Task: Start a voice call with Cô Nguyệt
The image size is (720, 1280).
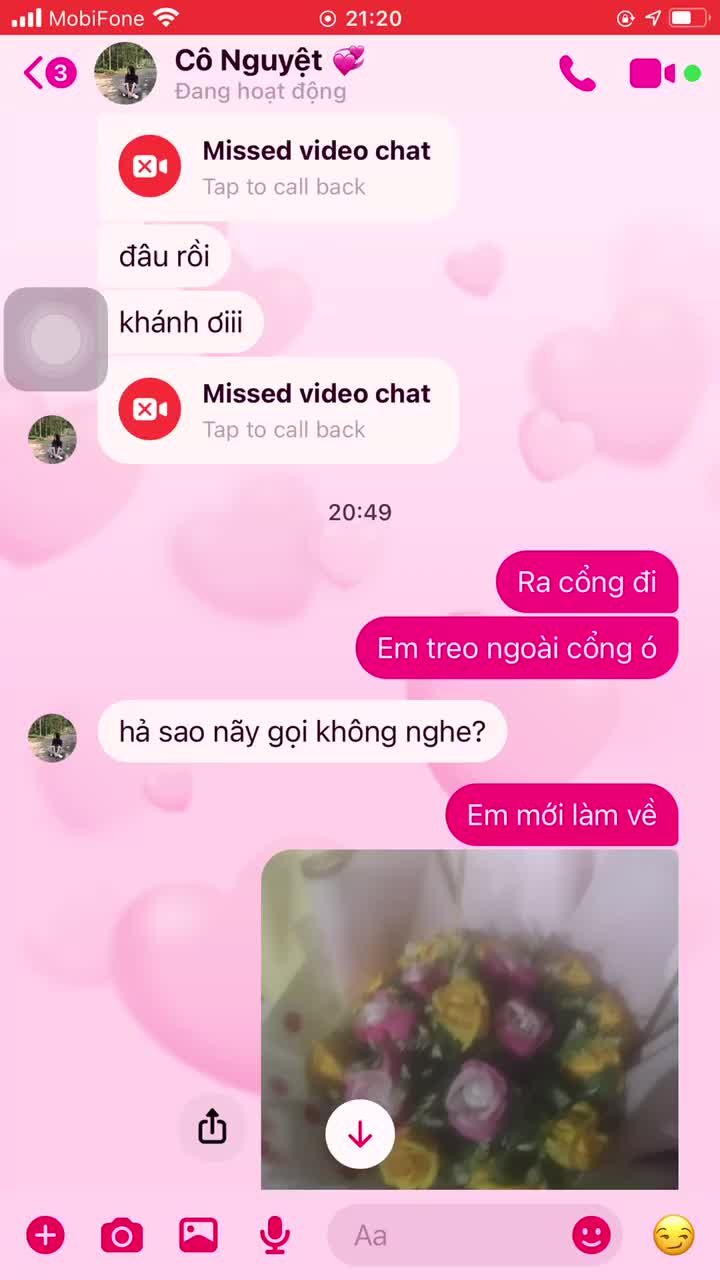Action: (578, 73)
